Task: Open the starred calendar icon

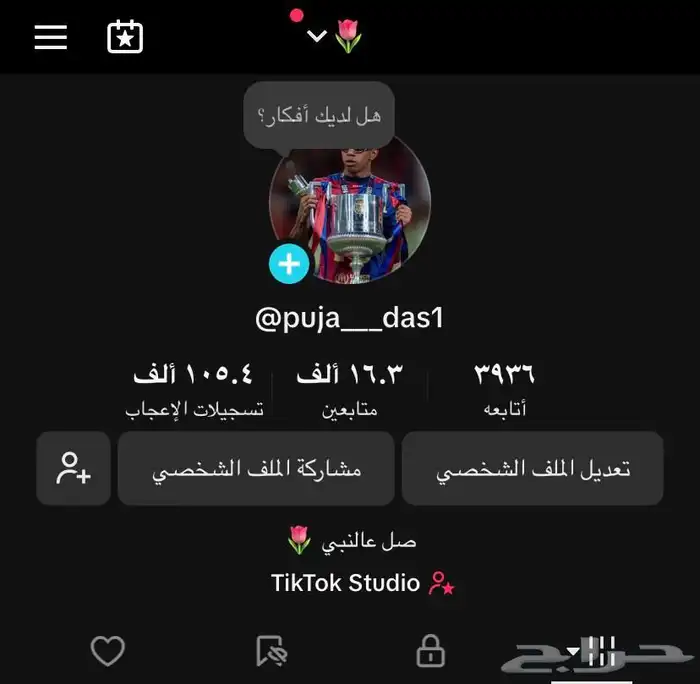Action: 125,37
